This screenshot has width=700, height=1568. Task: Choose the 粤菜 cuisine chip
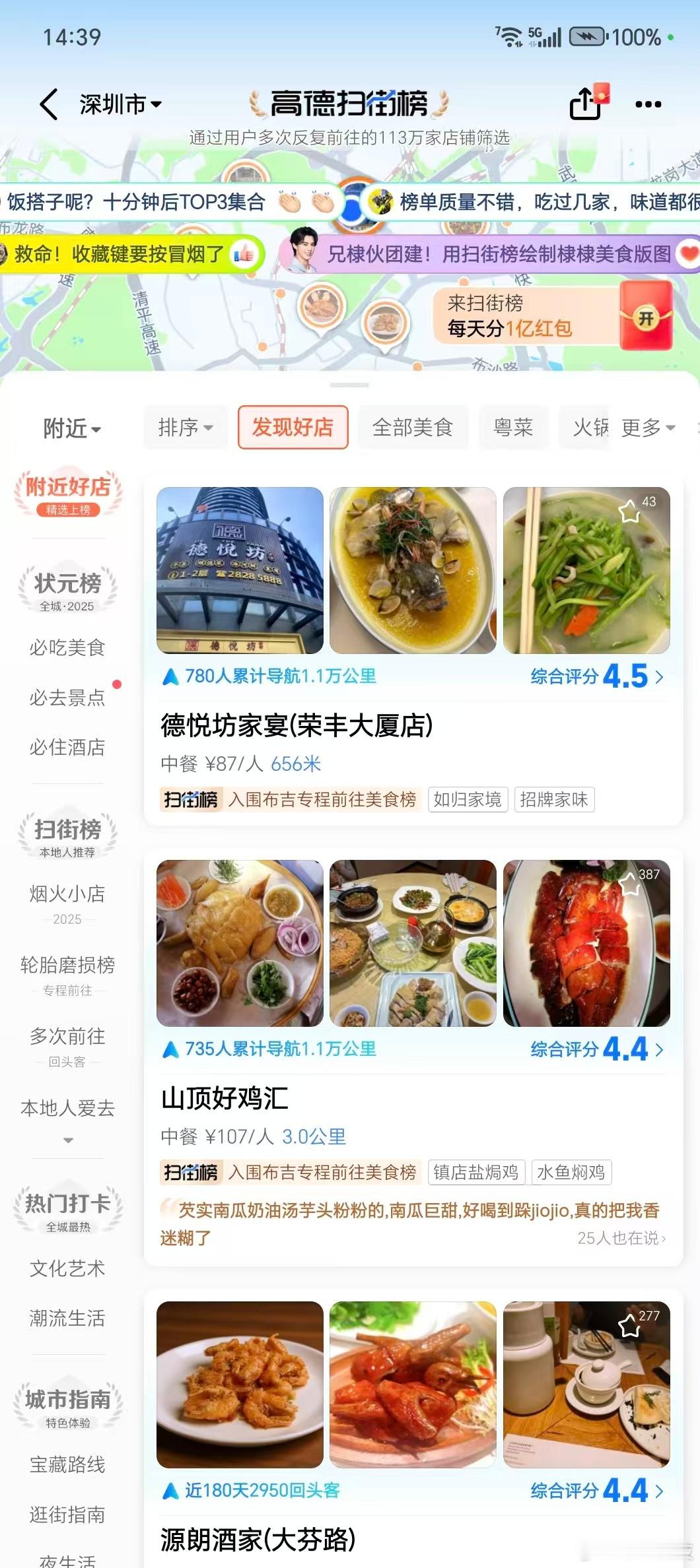coord(513,428)
